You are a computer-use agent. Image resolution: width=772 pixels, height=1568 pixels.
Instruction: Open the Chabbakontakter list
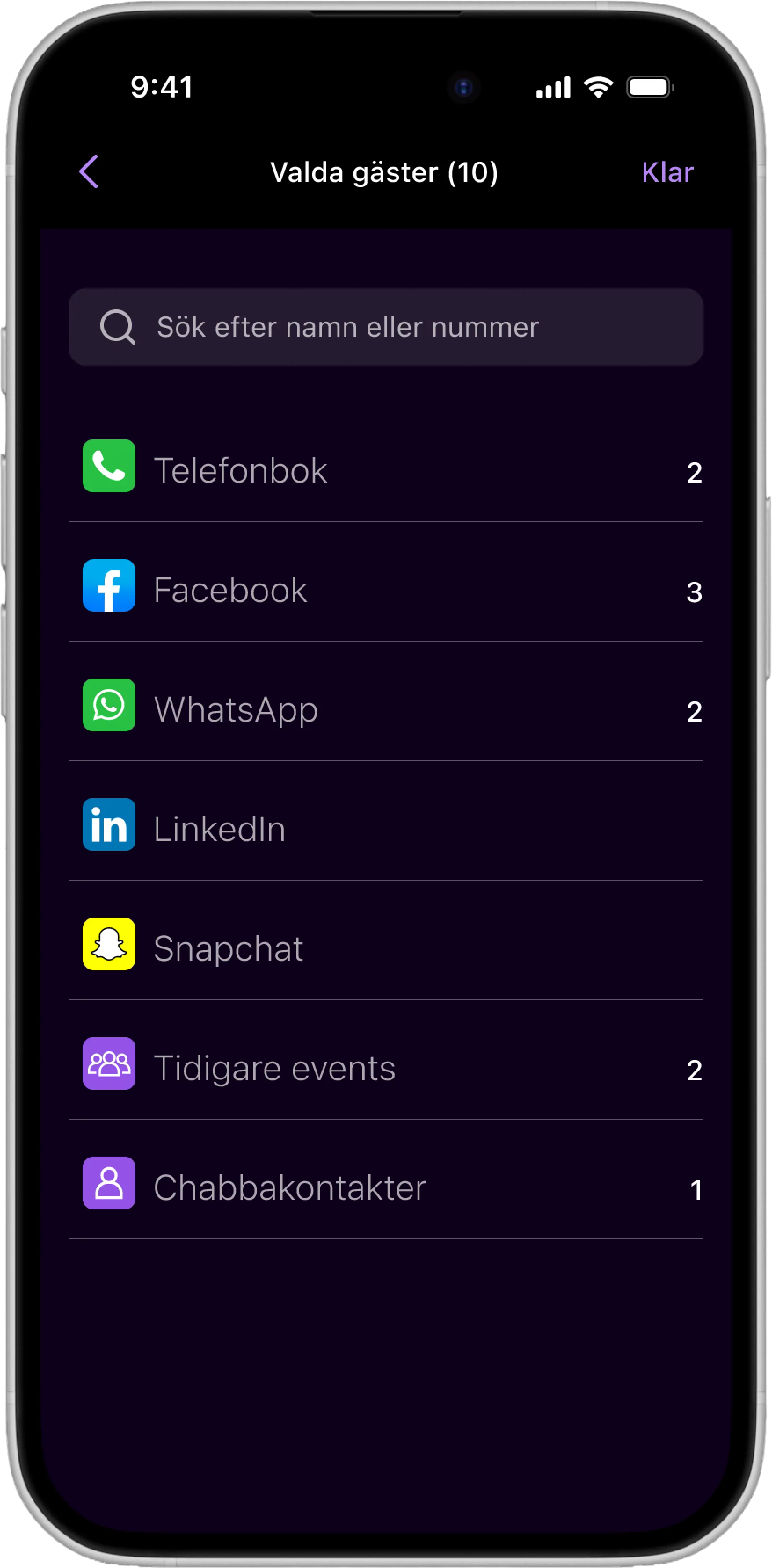pyautogui.click(x=386, y=1187)
